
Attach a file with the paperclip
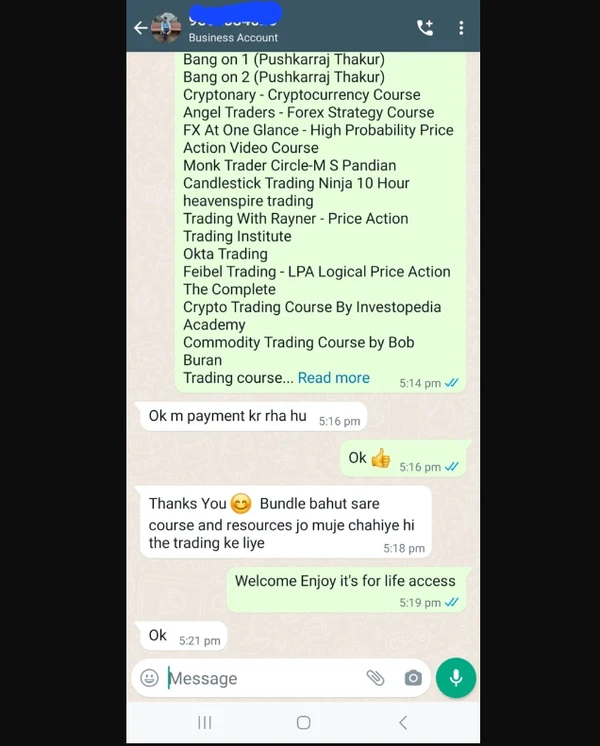pos(376,678)
